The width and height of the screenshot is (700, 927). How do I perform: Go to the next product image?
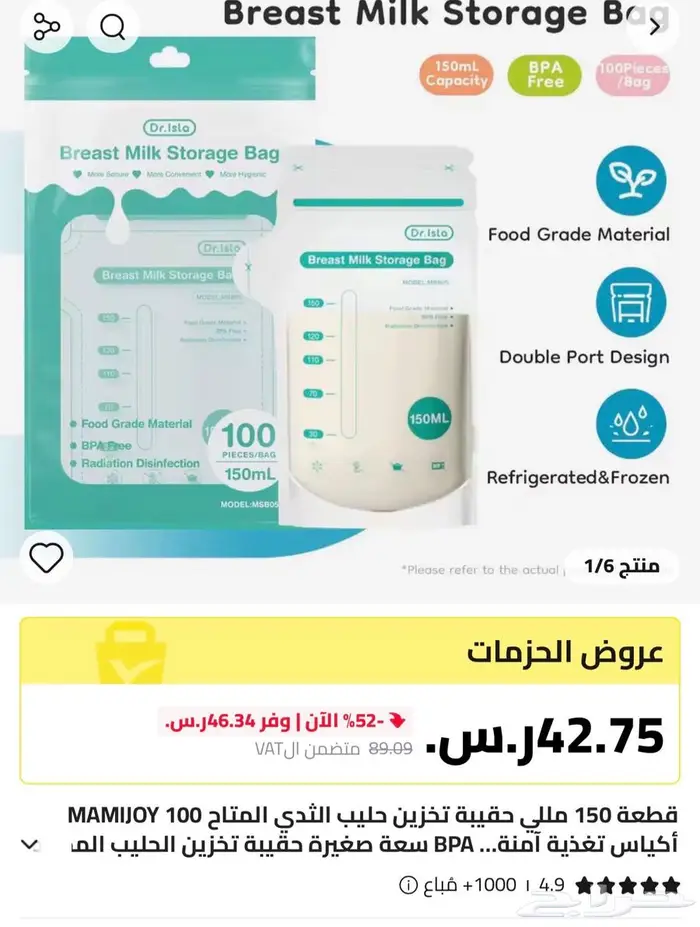(x=654, y=27)
